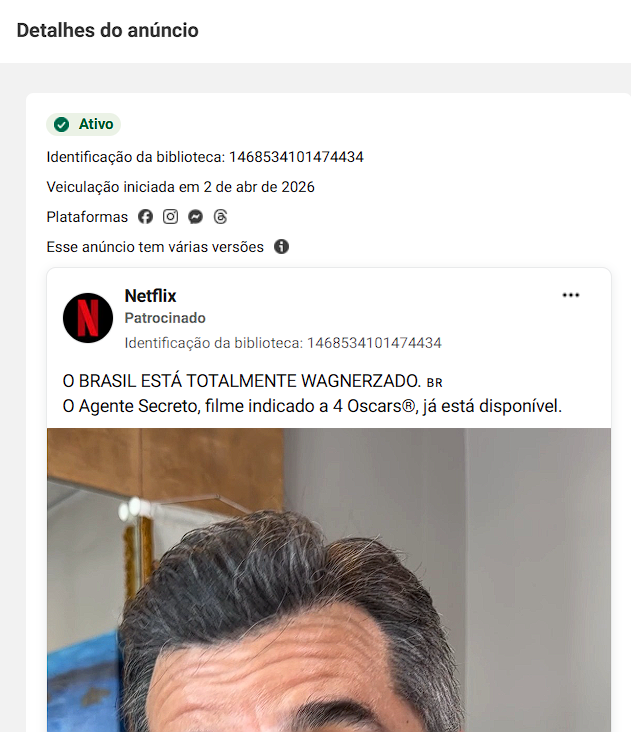631x743 pixels.
Task: Tap the Netflix profile picture
Action: 88,318
